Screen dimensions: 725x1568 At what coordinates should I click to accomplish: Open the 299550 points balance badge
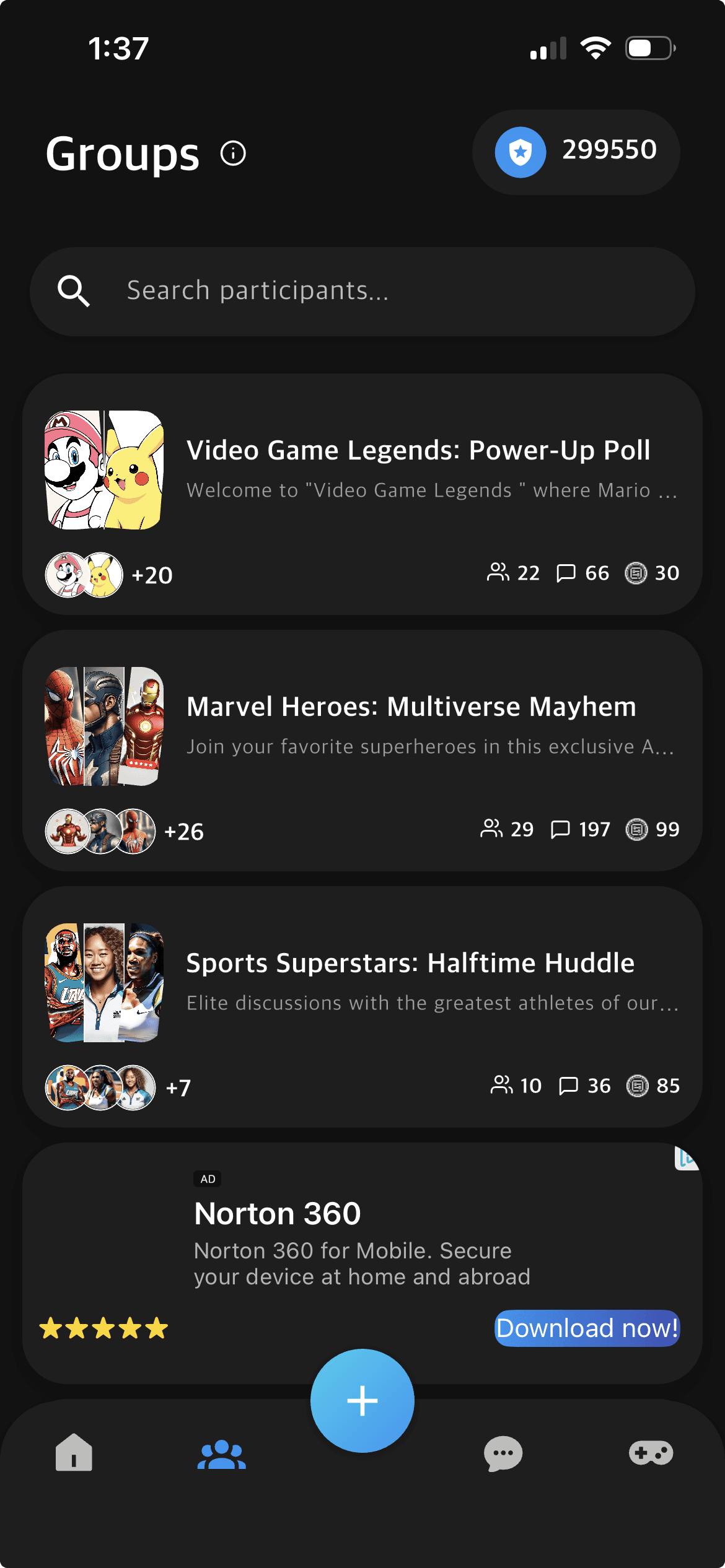click(576, 152)
